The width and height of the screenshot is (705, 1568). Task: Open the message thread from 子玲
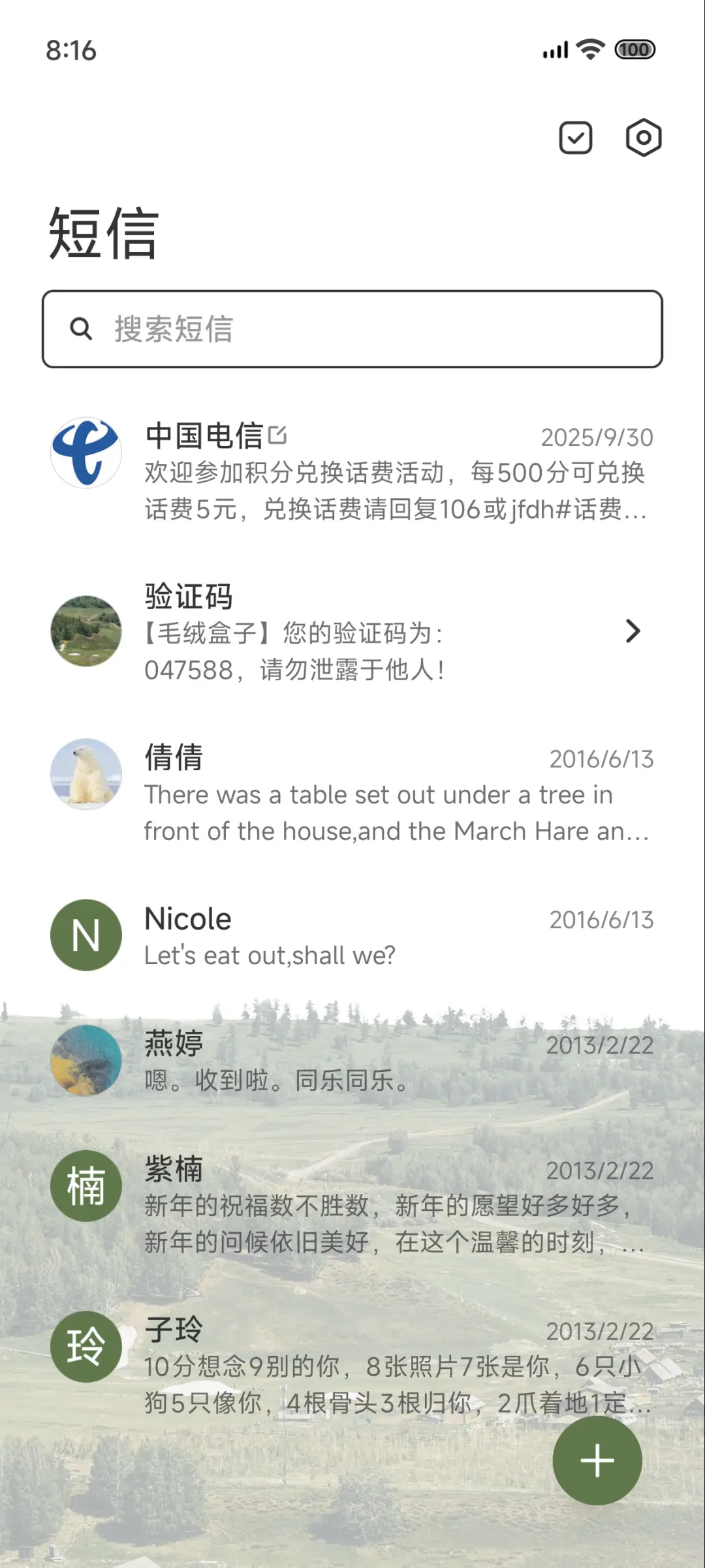[x=326, y=1366]
